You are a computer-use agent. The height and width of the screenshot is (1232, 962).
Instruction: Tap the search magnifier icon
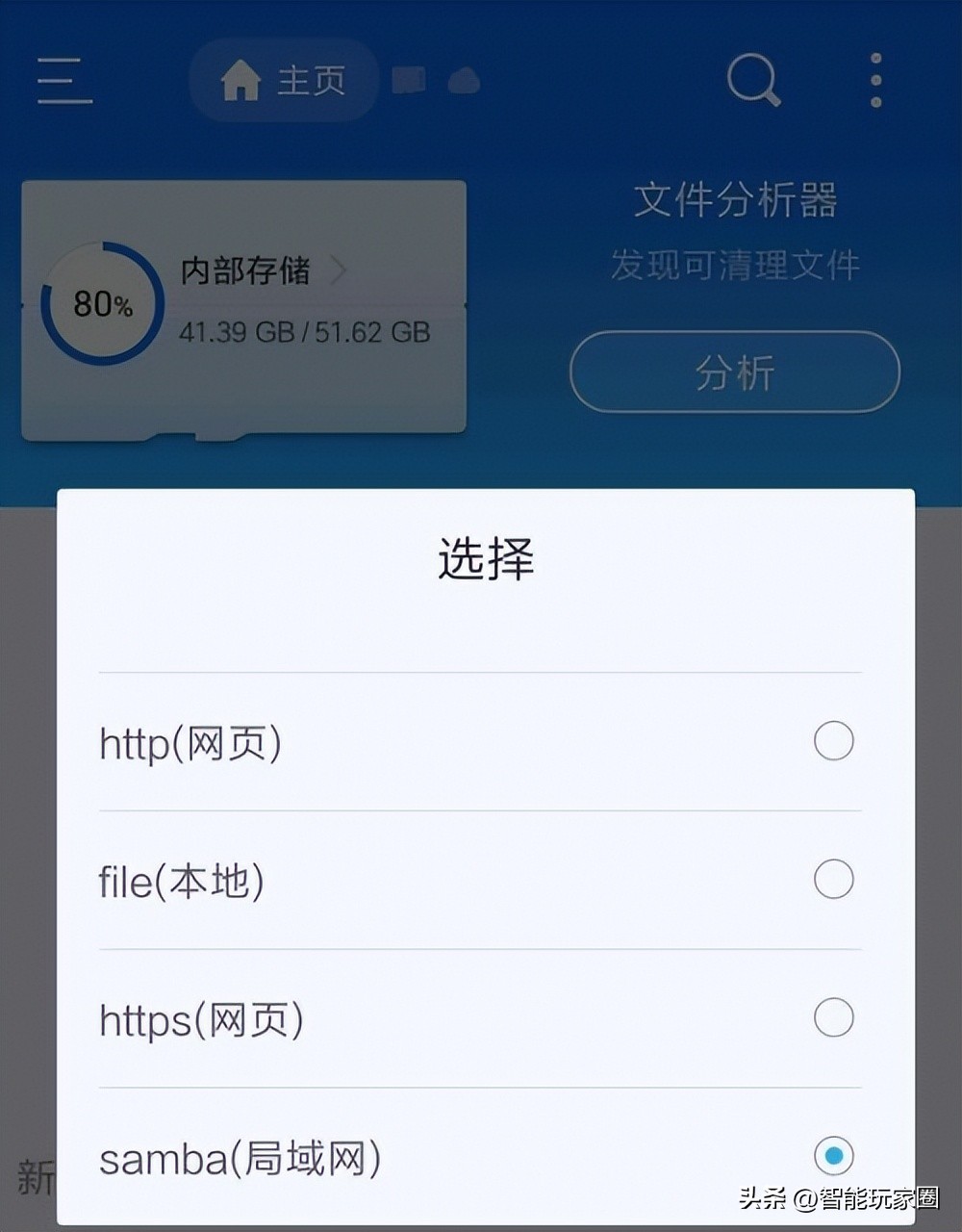click(x=752, y=81)
